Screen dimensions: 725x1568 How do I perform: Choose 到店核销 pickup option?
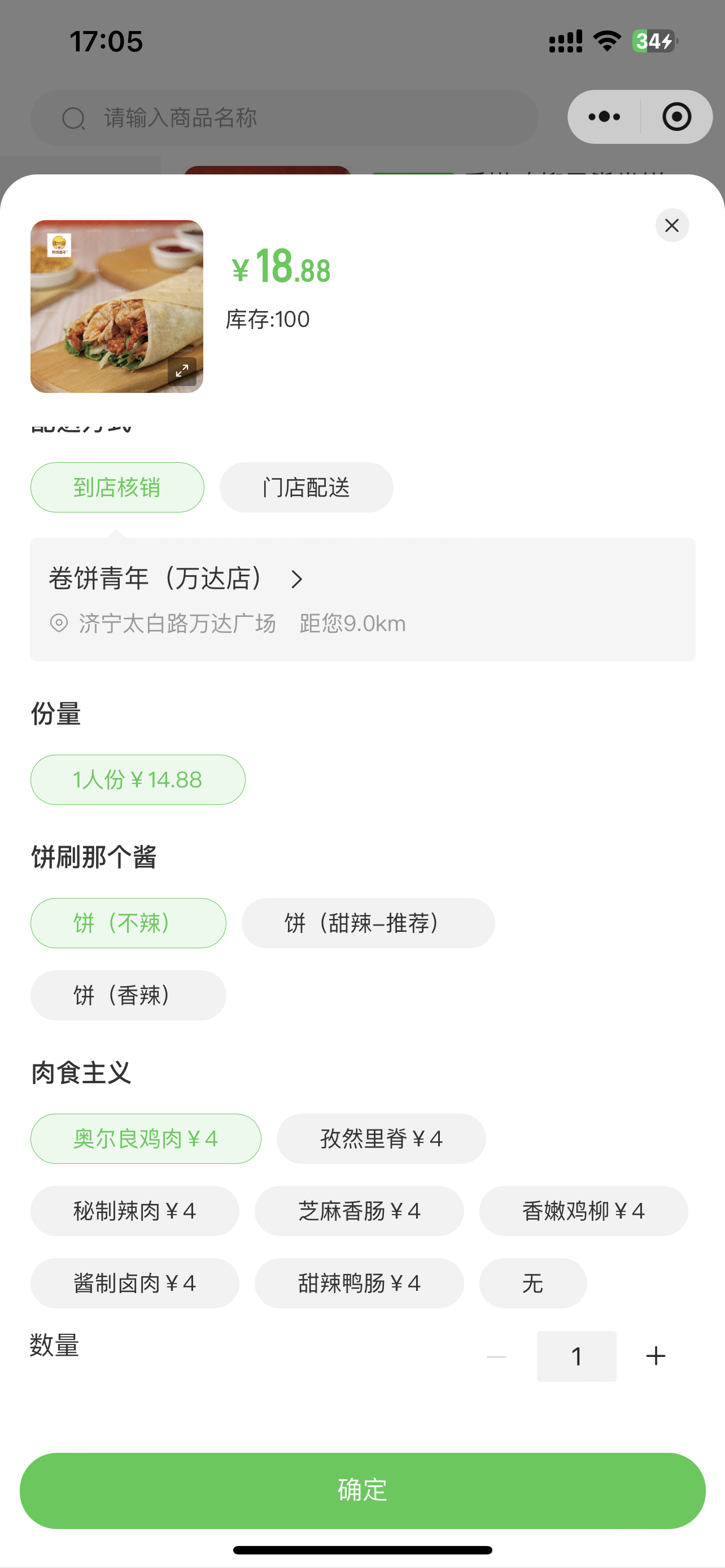[117, 488]
